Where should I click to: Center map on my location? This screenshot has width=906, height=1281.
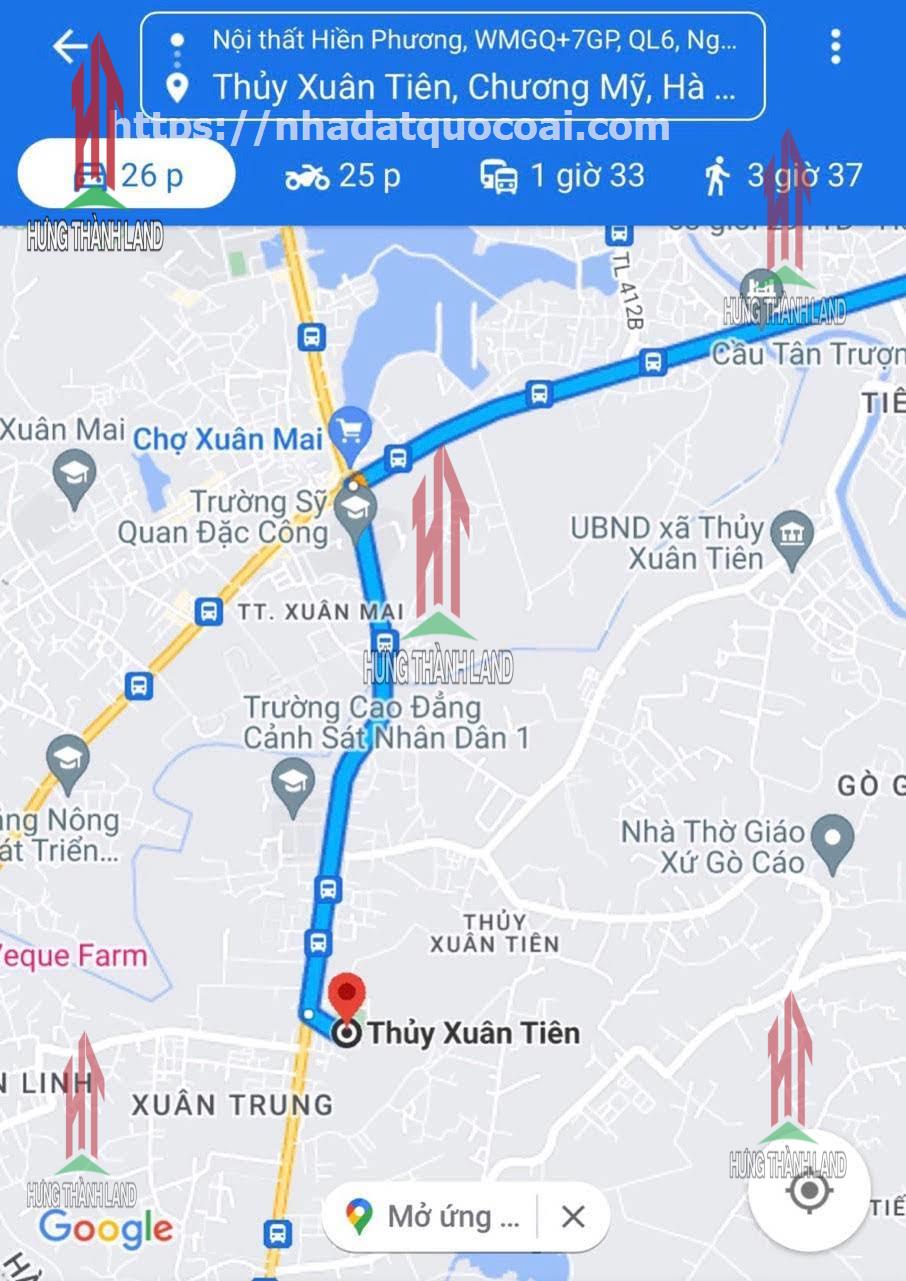coord(809,1191)
